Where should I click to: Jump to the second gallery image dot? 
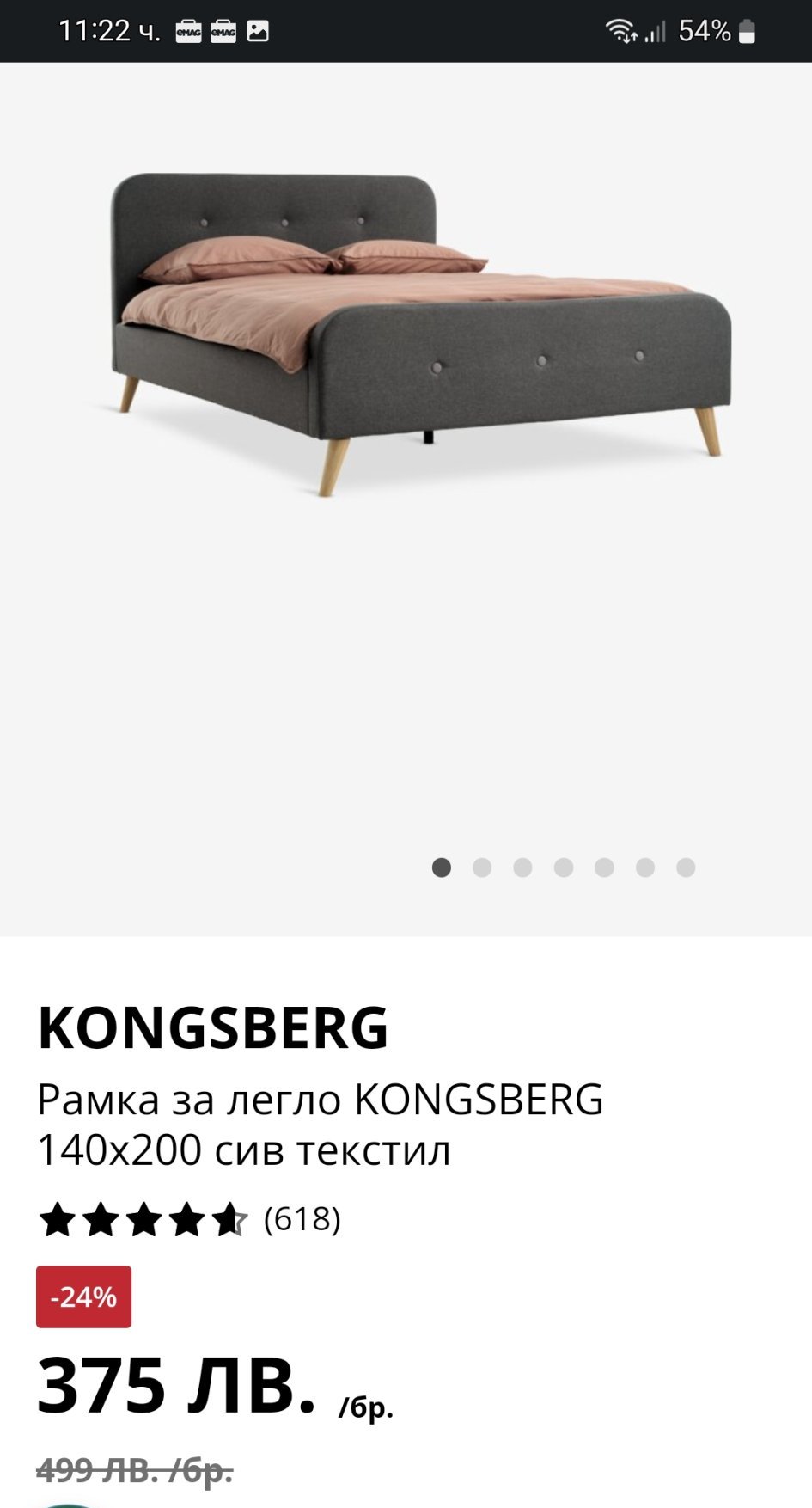pos(482,867)
